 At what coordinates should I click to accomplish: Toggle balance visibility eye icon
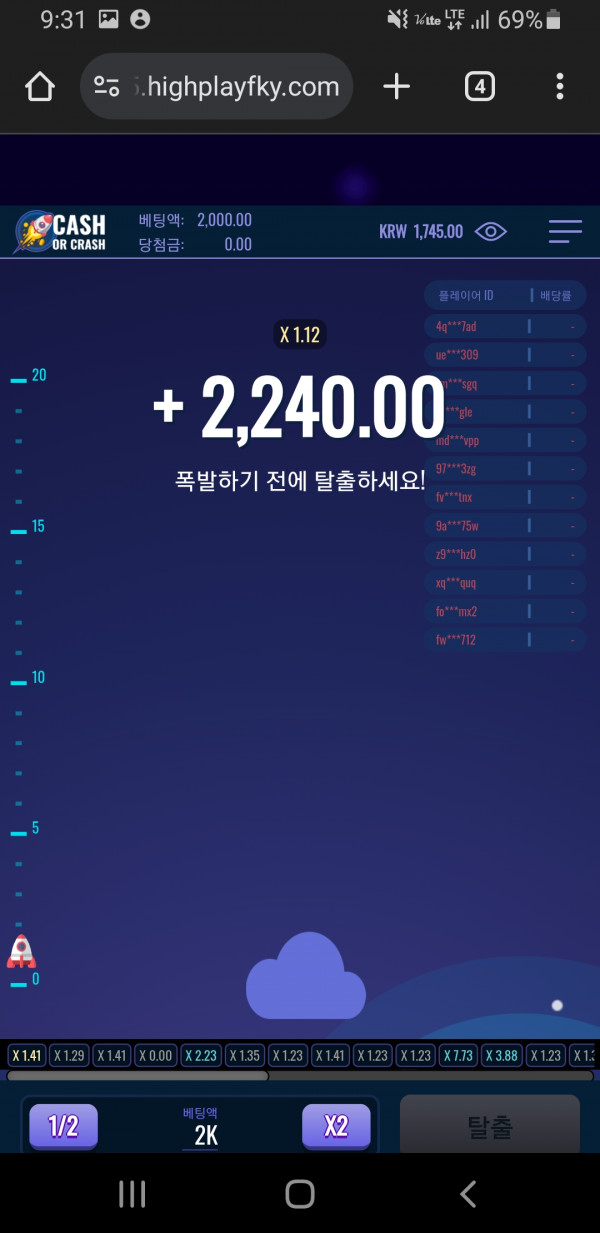(x=491, y=232)
